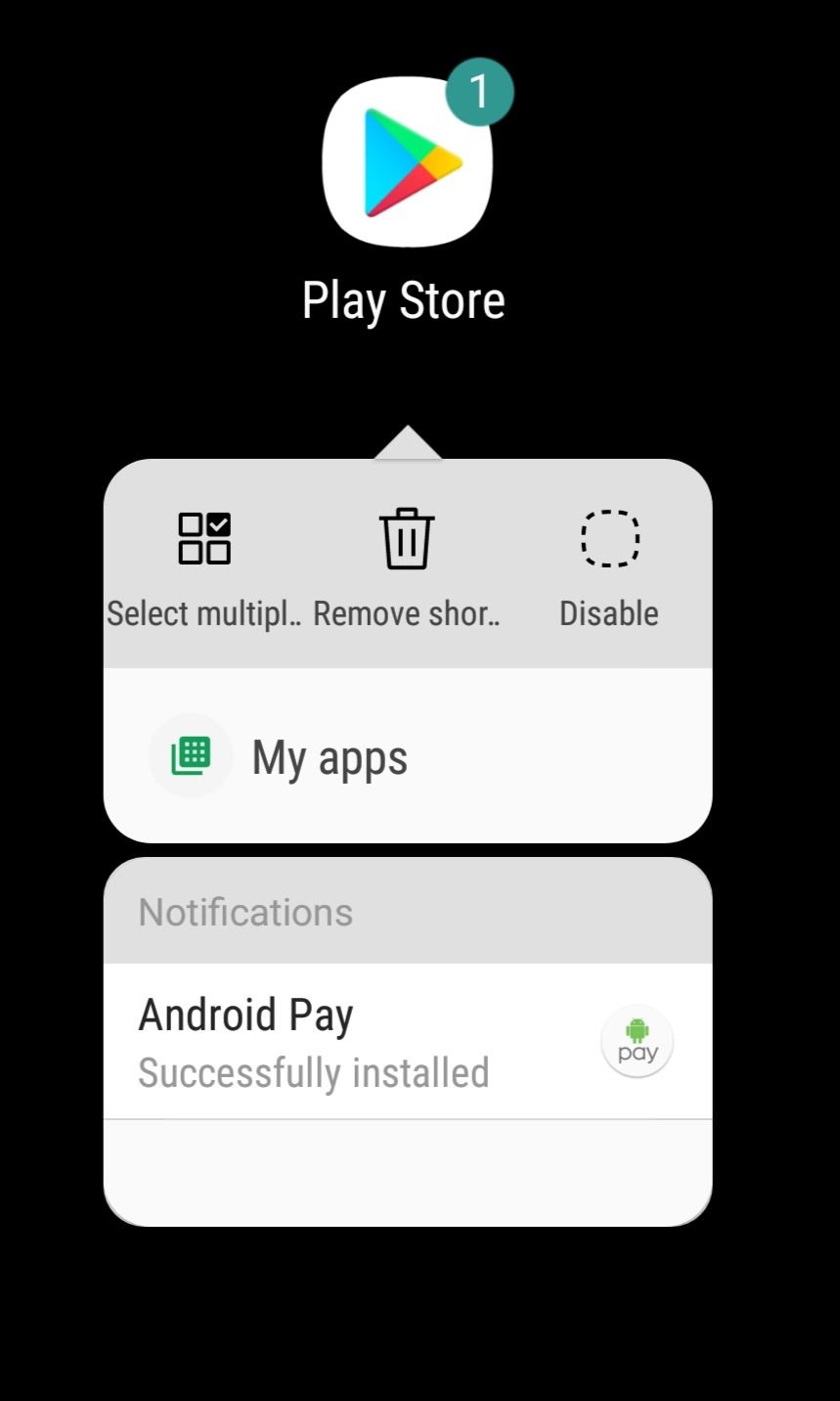Screen dimensions: 840x1401
Task: Disable the Play Store app
Action: (x=608, y=567)
